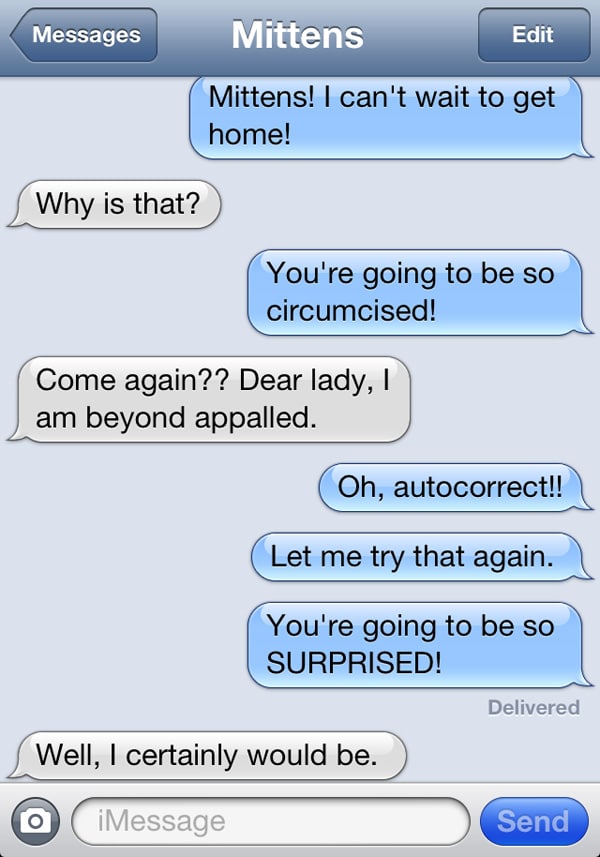Tap the Send button
The height and width of the screenshot is (857, 600).
[x=532, y=821]
